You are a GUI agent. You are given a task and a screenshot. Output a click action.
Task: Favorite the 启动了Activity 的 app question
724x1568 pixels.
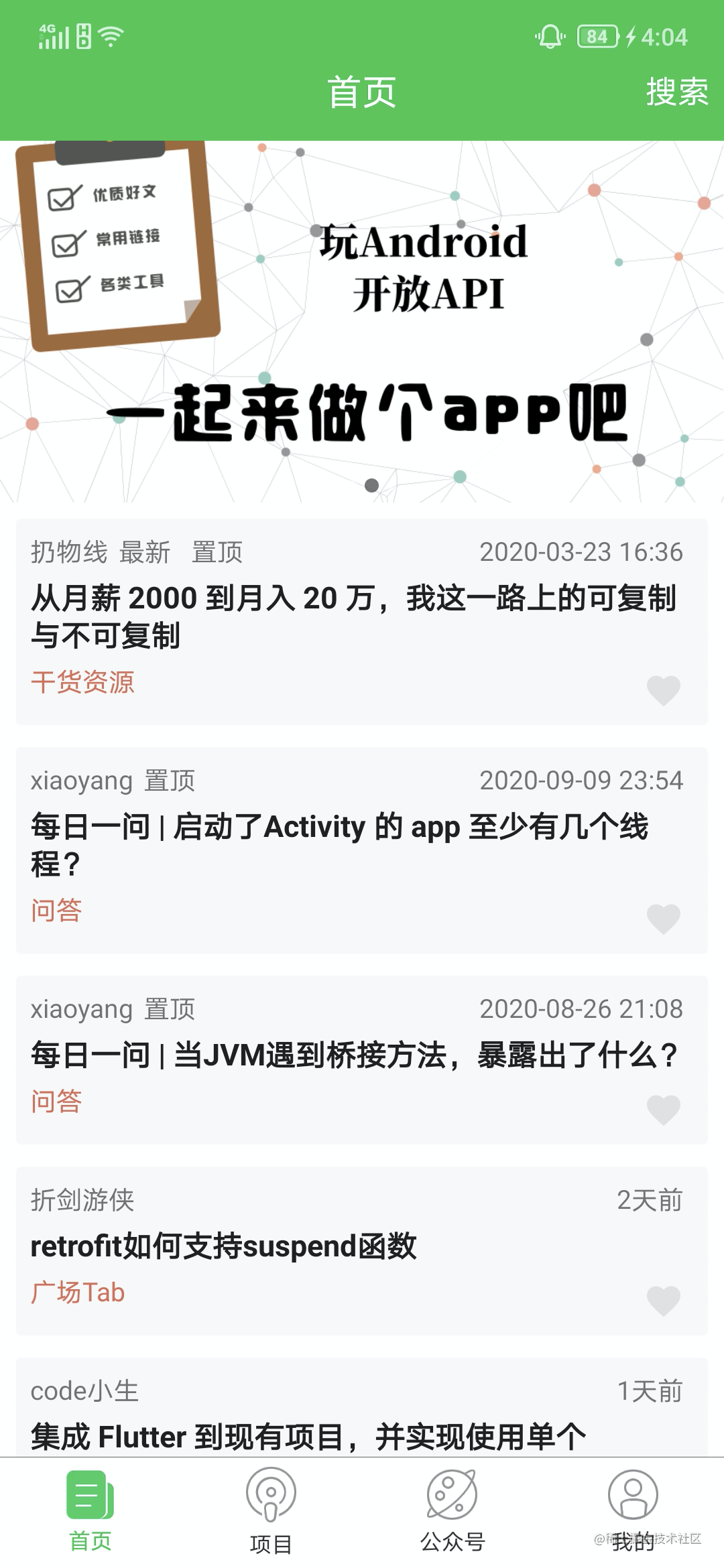(664, 919)
